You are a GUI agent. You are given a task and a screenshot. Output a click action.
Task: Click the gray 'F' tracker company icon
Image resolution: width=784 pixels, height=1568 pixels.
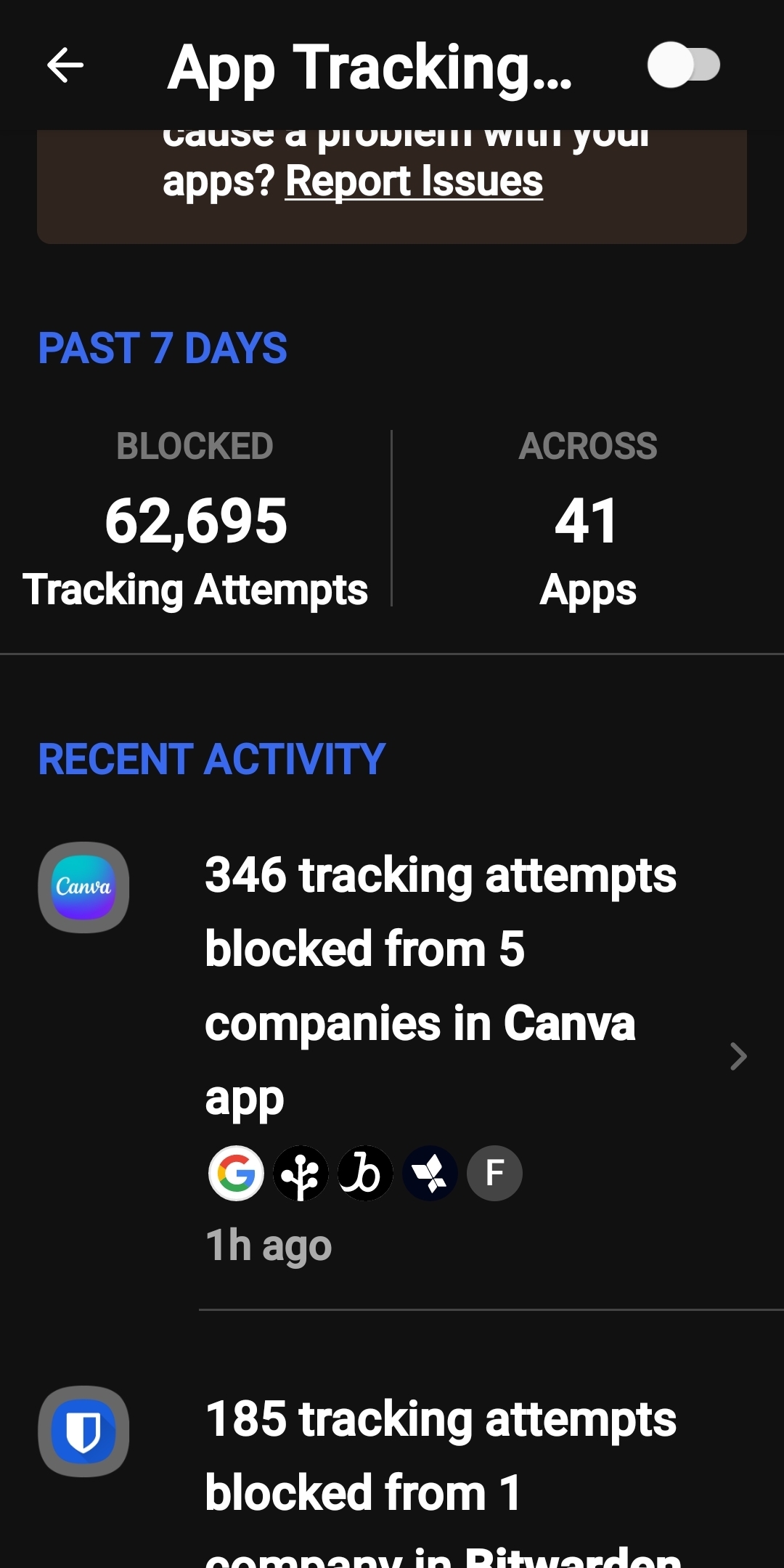click(x=494, y=1172)
